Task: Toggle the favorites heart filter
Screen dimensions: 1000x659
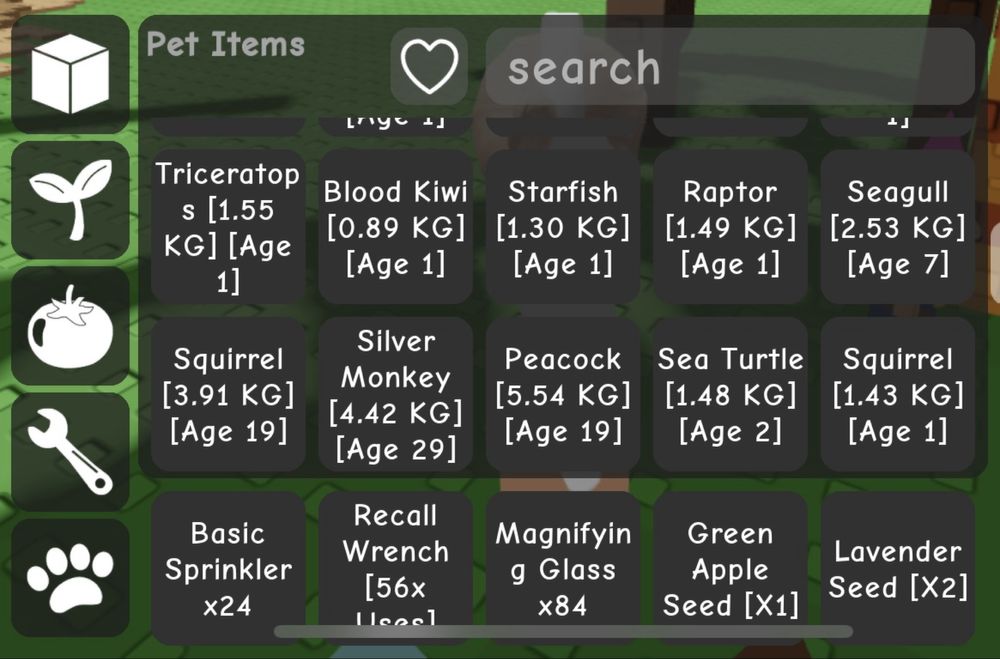Action: pyautogui.click(x=429, y=67)
